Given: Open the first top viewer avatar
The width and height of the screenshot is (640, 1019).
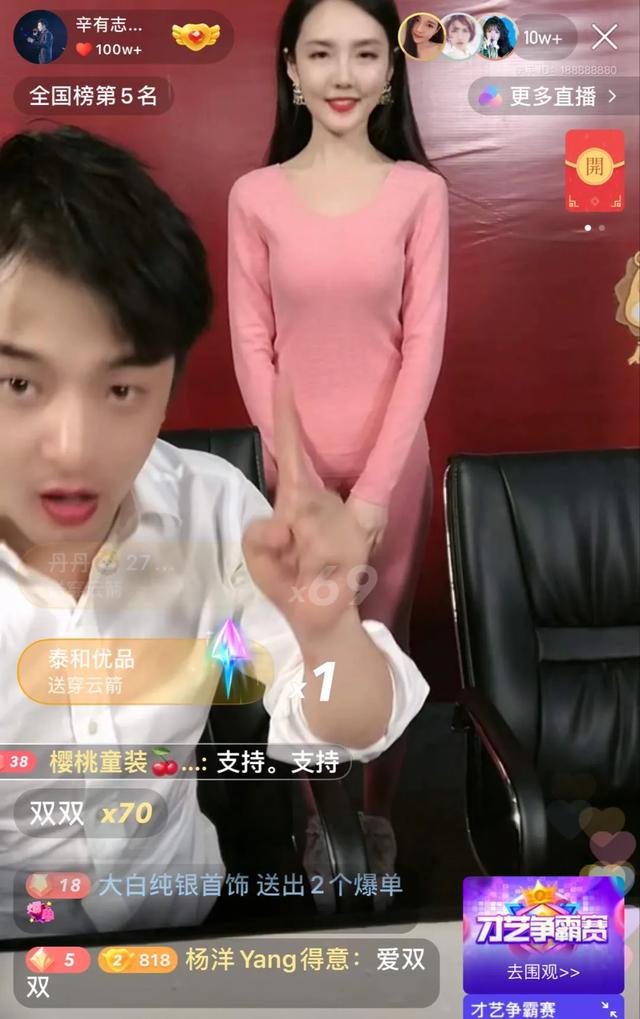Looking at the screenshot, I should pos(420,37).
